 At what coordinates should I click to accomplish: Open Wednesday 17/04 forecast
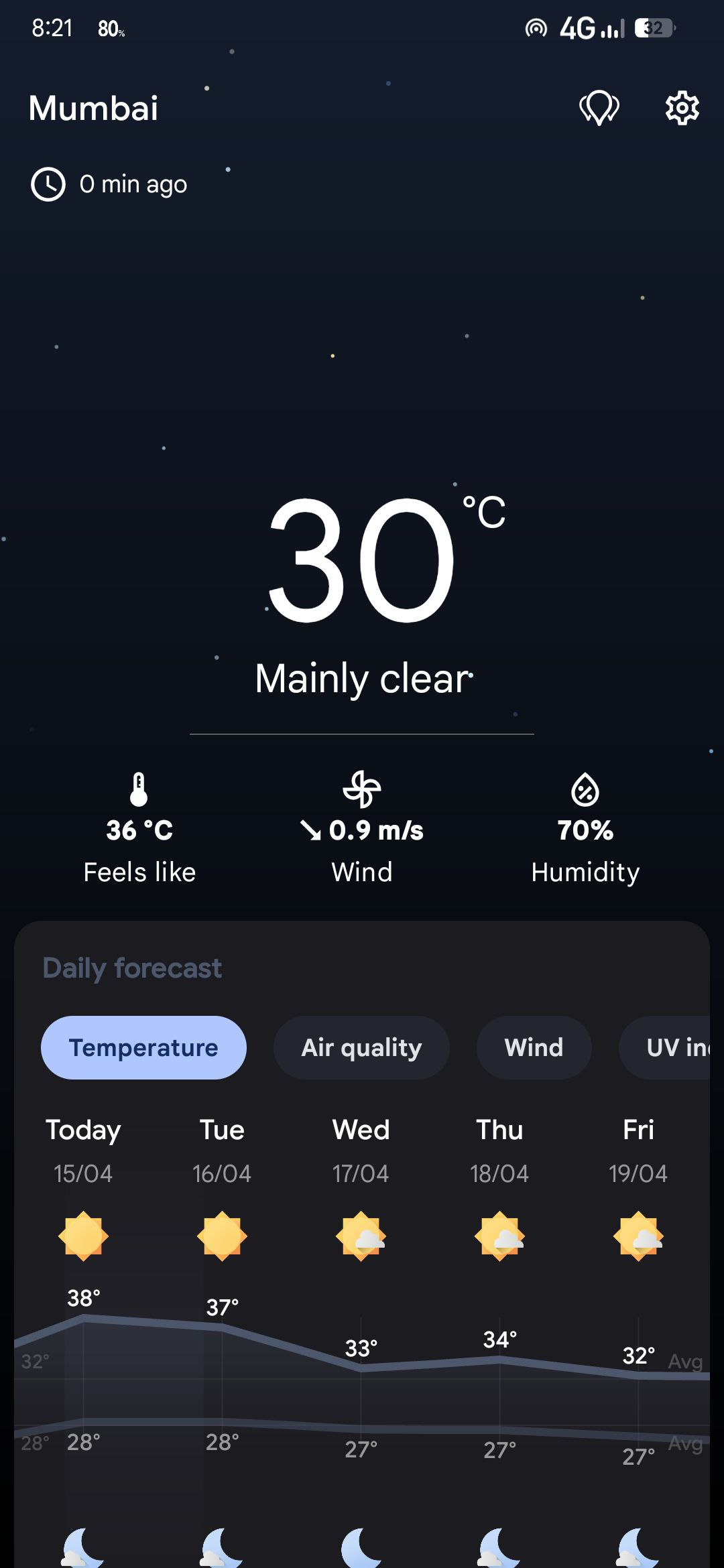(361, 1150)
